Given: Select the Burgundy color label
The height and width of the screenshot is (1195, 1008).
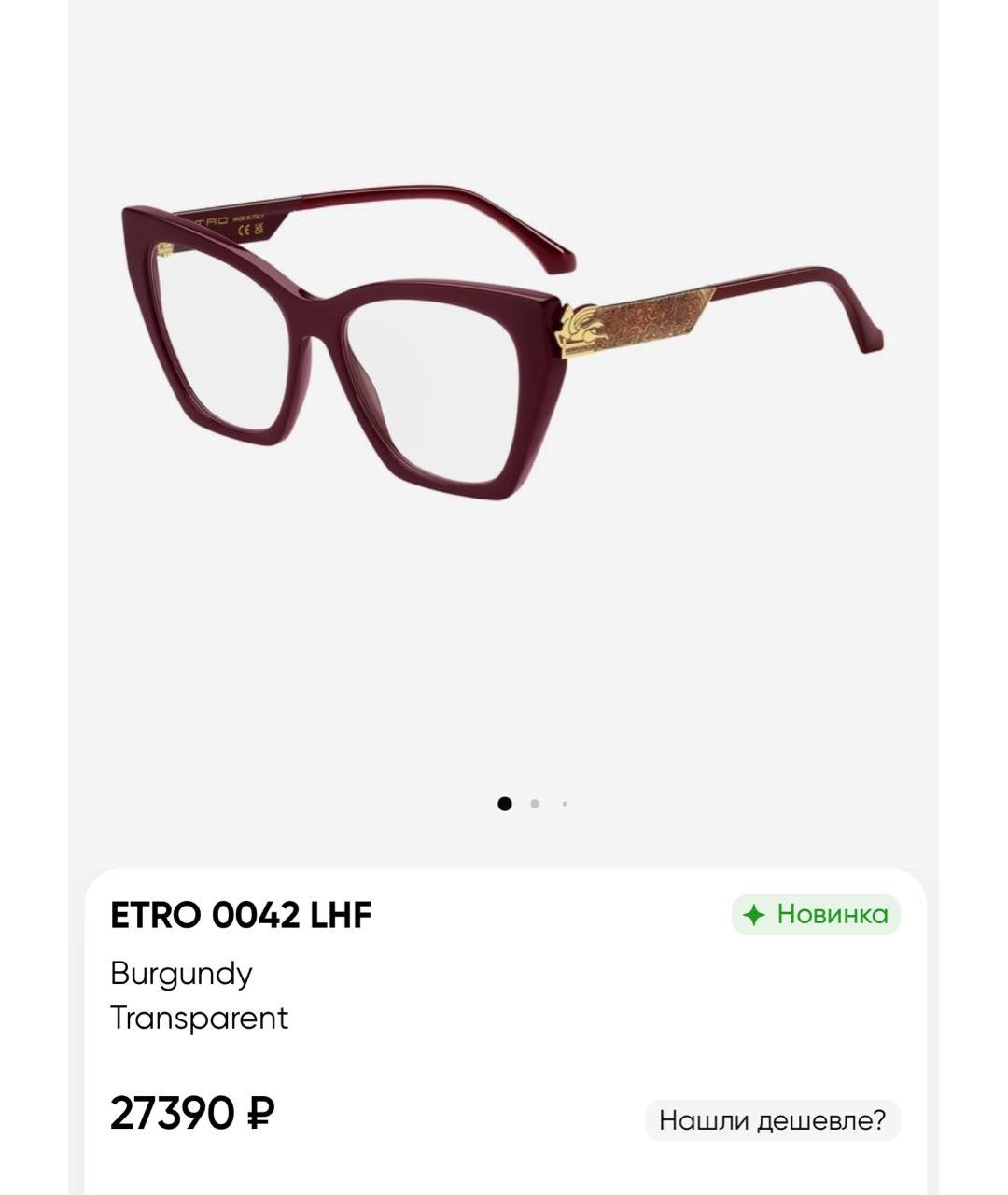Looking at the screenshot, I should click(181, 974).
